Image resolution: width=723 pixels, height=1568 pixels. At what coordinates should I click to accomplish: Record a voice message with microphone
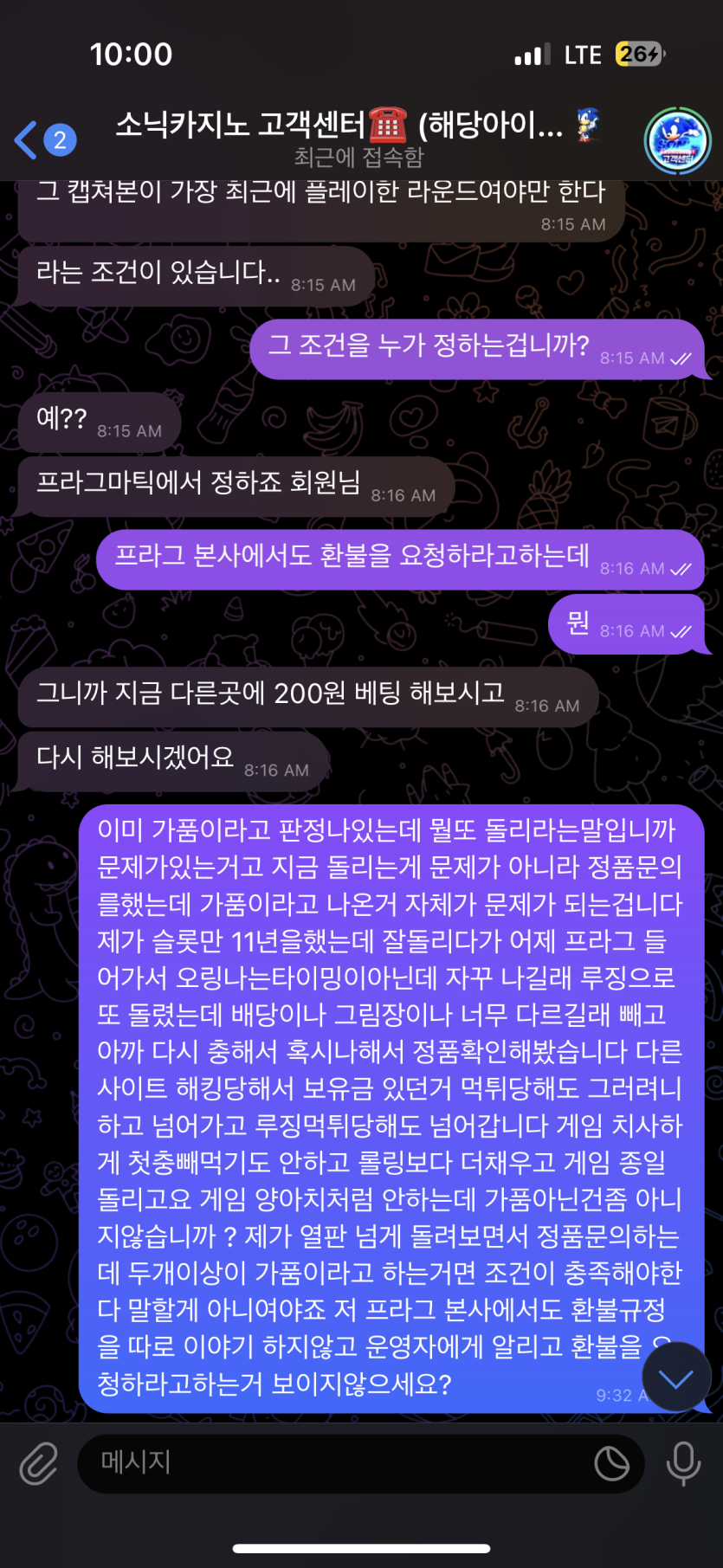click(683, 1463)
